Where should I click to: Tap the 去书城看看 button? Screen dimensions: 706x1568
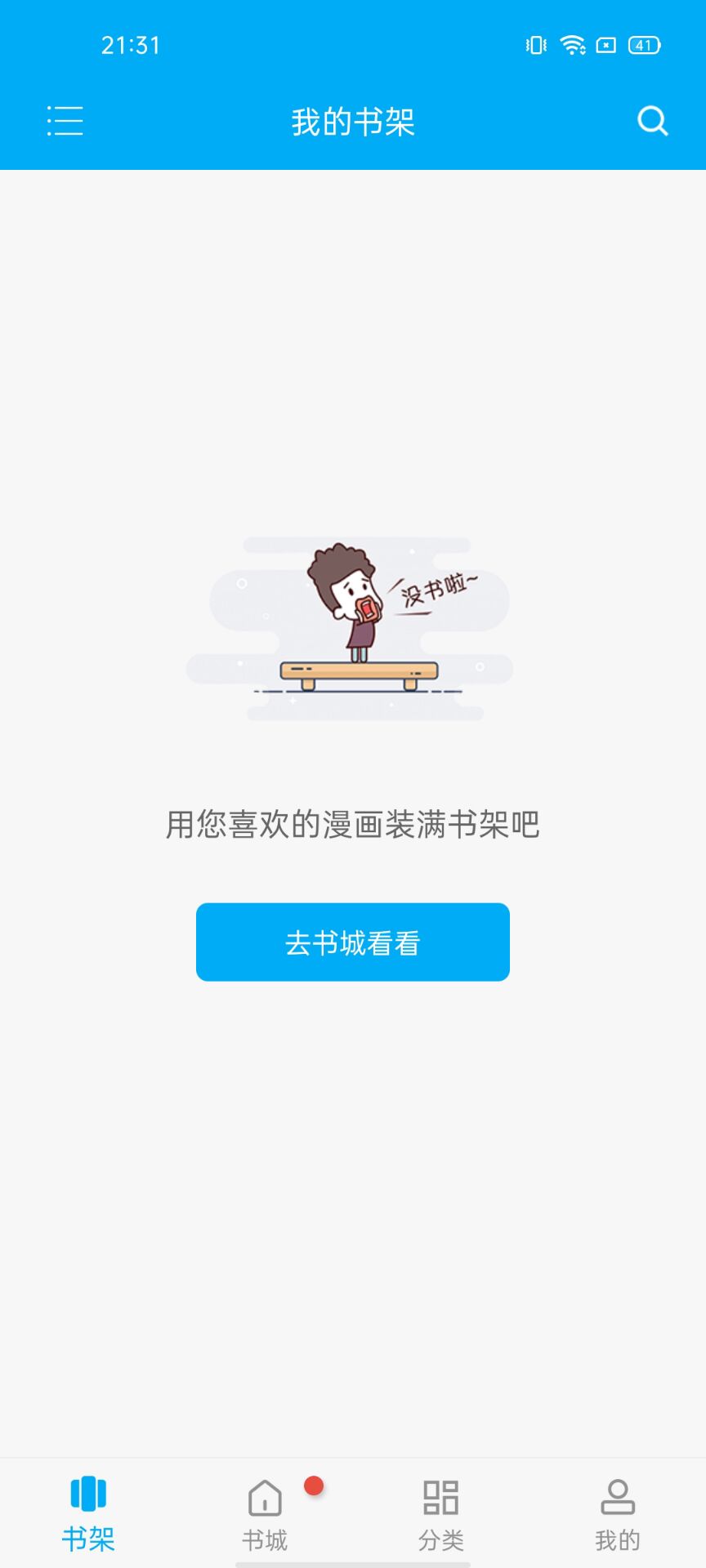coord(353,942)
